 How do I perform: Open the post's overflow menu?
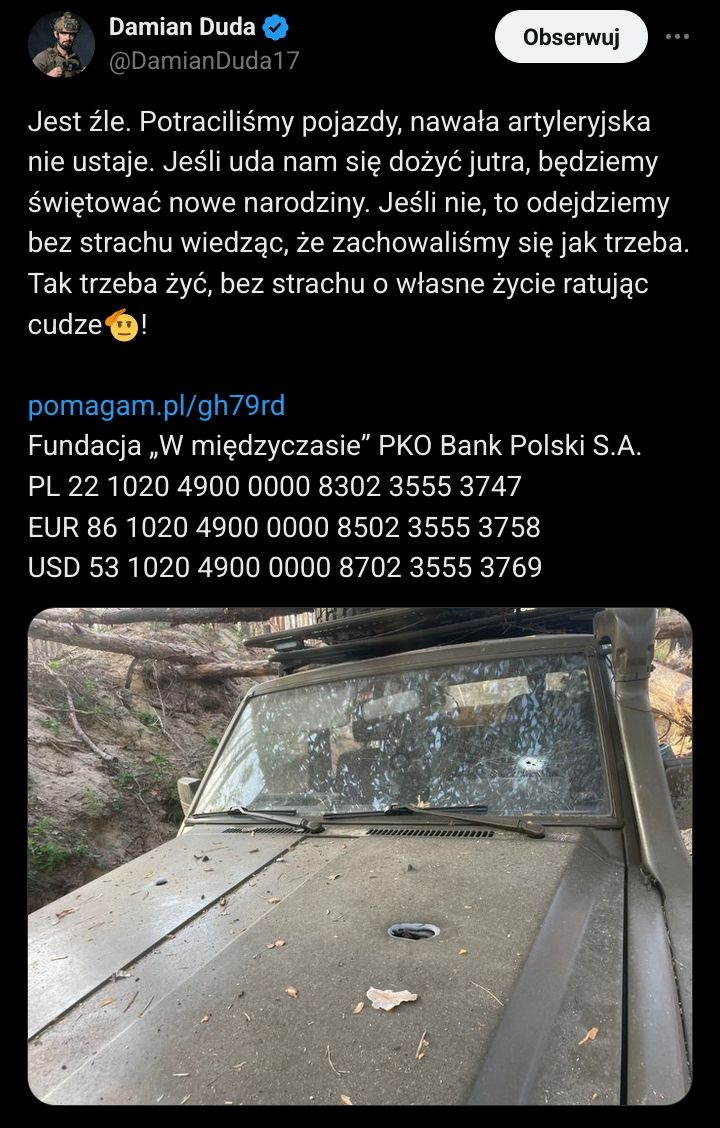click(677, 37)
